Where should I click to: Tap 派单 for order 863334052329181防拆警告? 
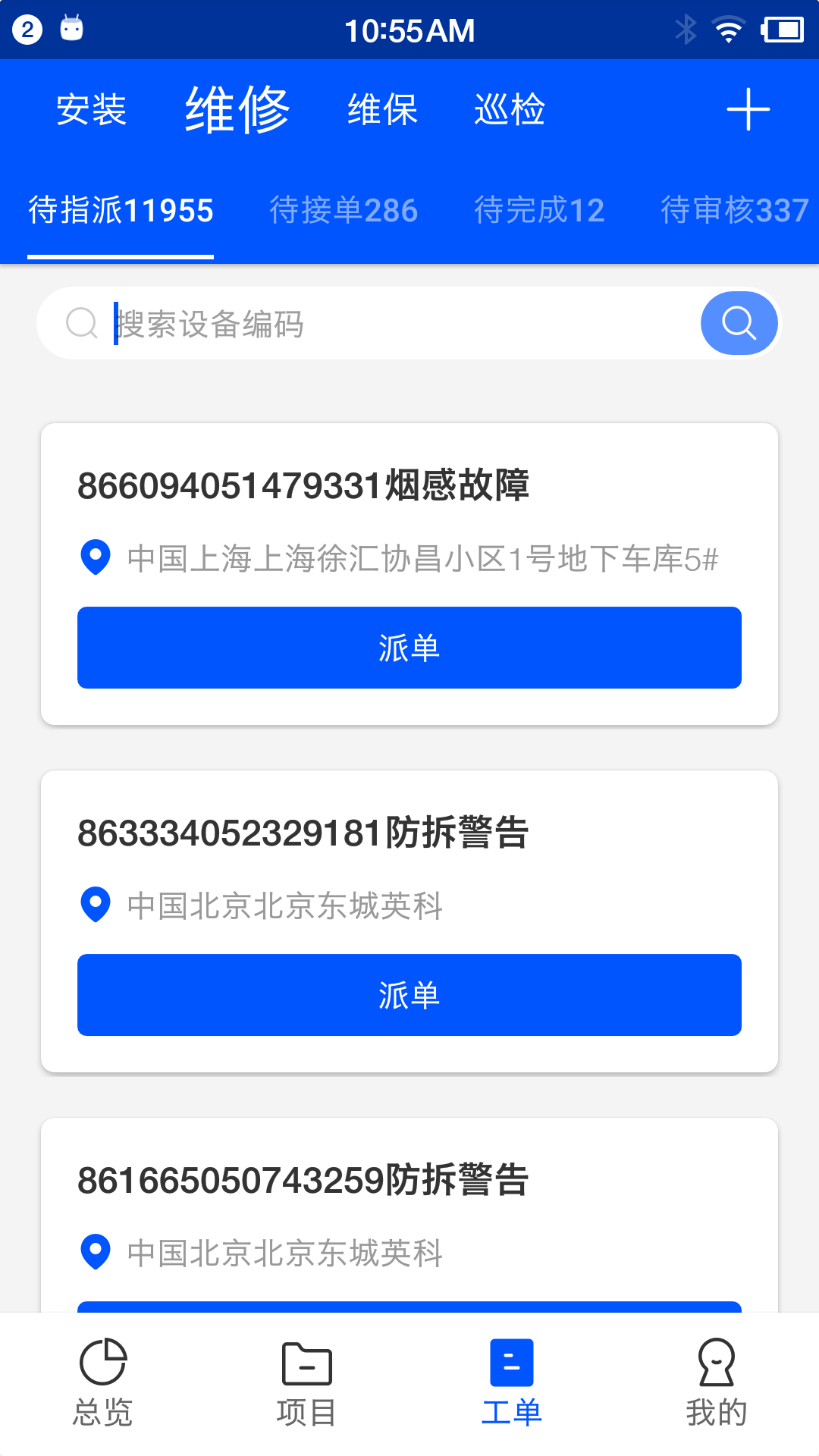click(409, 995)
